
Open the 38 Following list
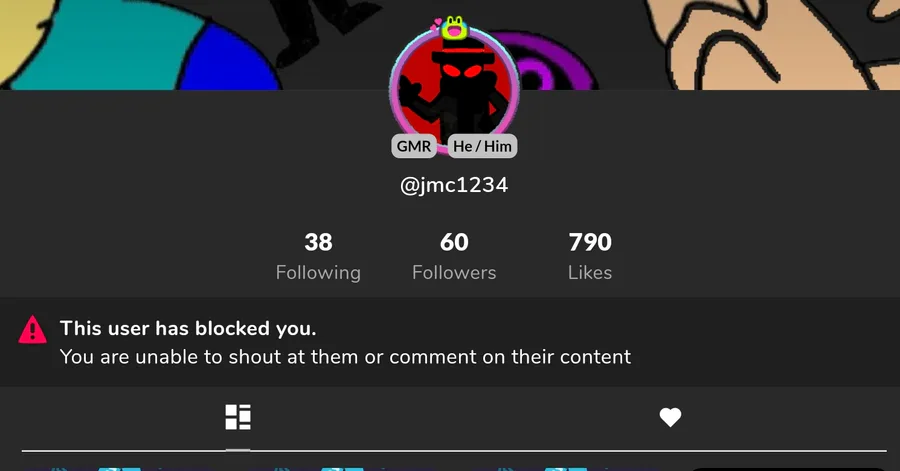pos(318,256)
